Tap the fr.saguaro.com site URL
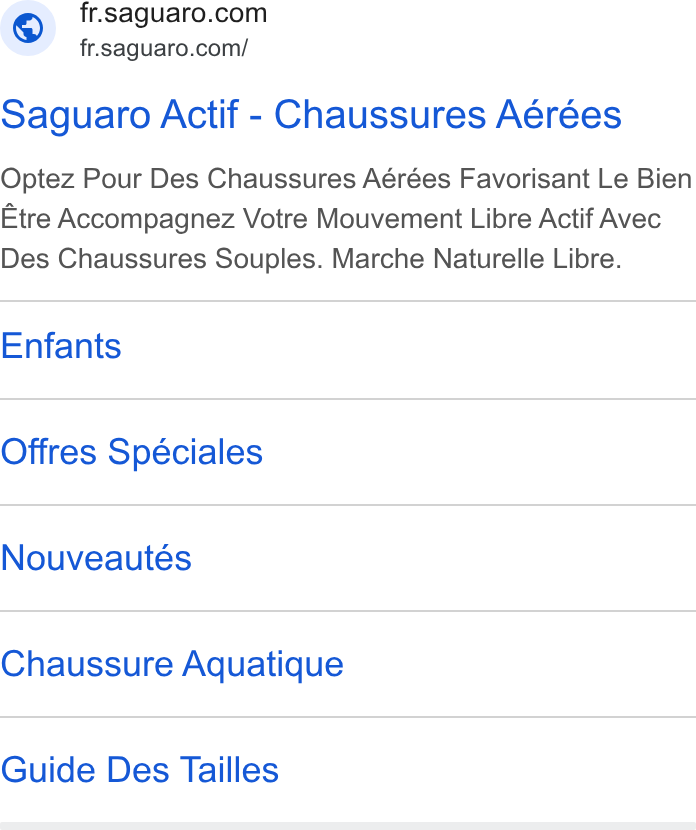Screen dimensions: 696x830 click(164, 49)
